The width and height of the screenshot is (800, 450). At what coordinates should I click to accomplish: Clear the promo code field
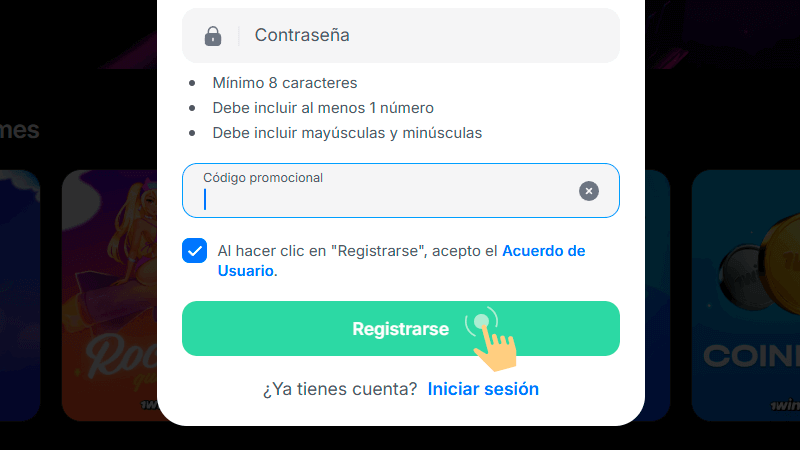point(589,191)
